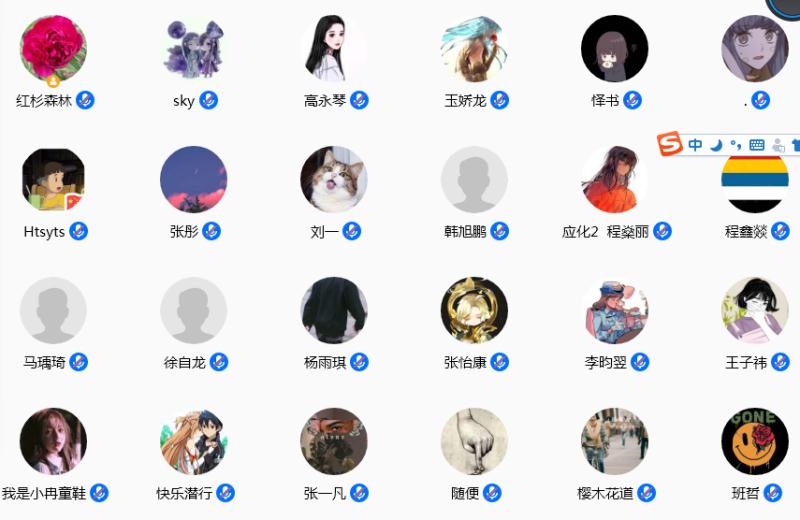Tap 樱木花道's avatar
This screenshot has height=520, width=800.
coord(614,441)
